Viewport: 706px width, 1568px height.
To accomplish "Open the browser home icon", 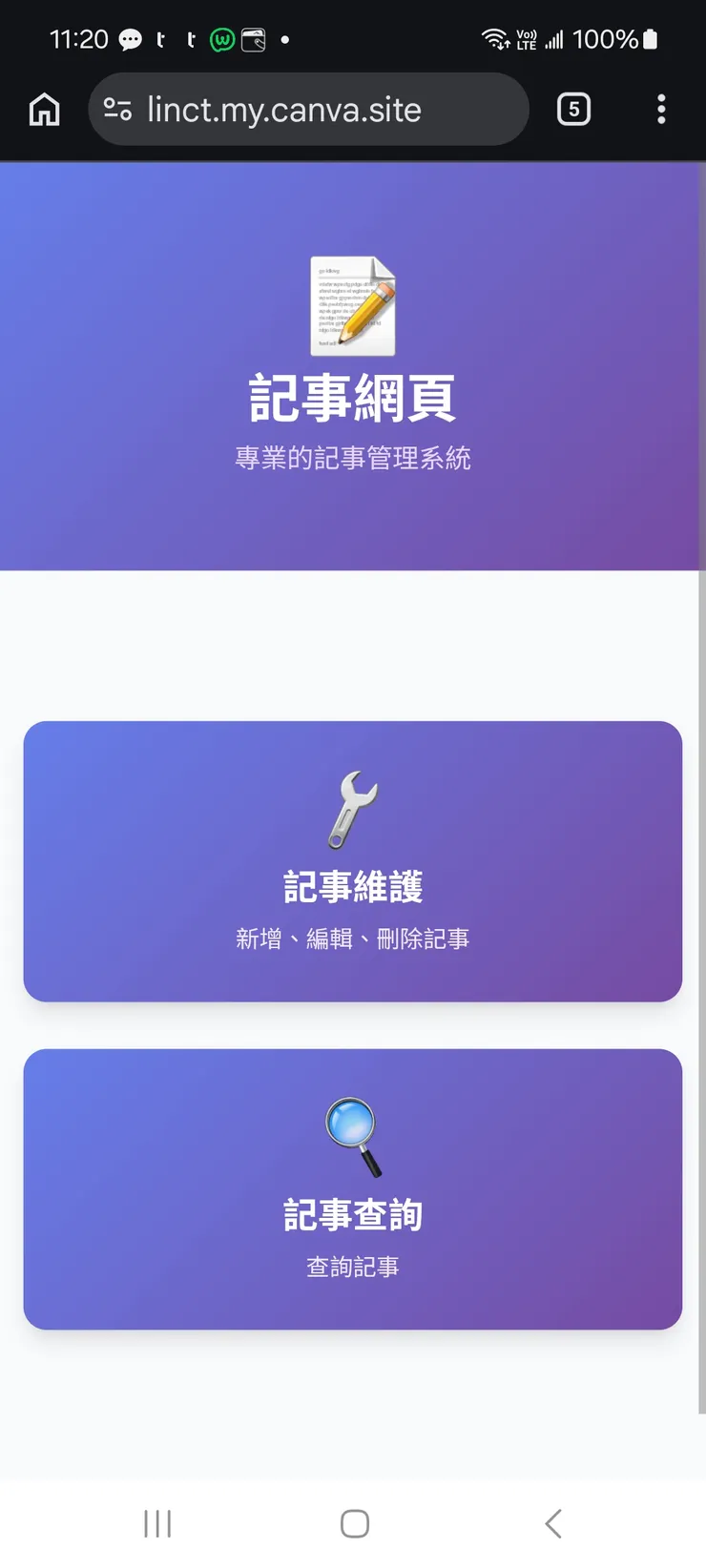I will 43,109.
